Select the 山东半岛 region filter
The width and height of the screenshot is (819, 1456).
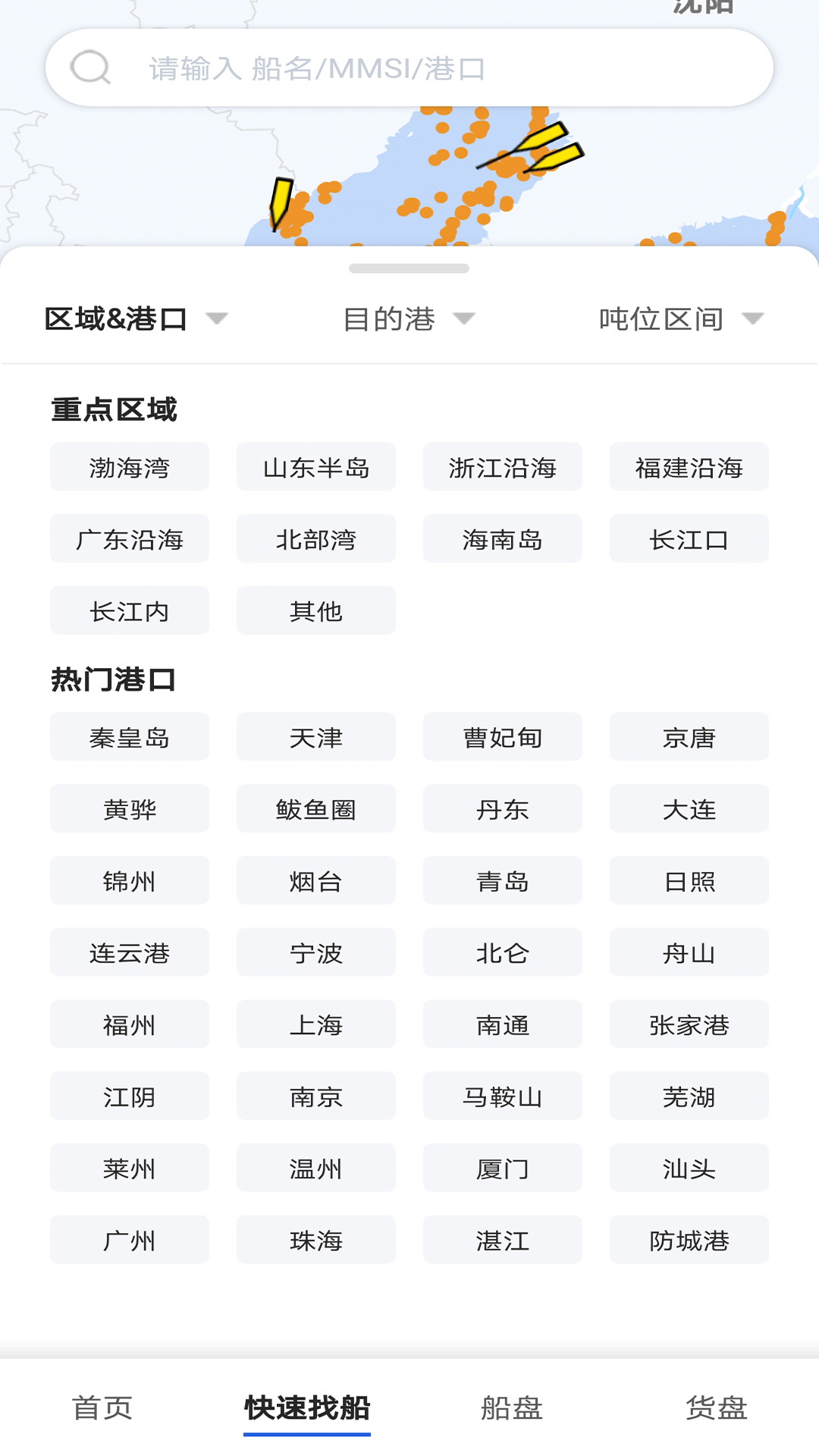point(315,467)
